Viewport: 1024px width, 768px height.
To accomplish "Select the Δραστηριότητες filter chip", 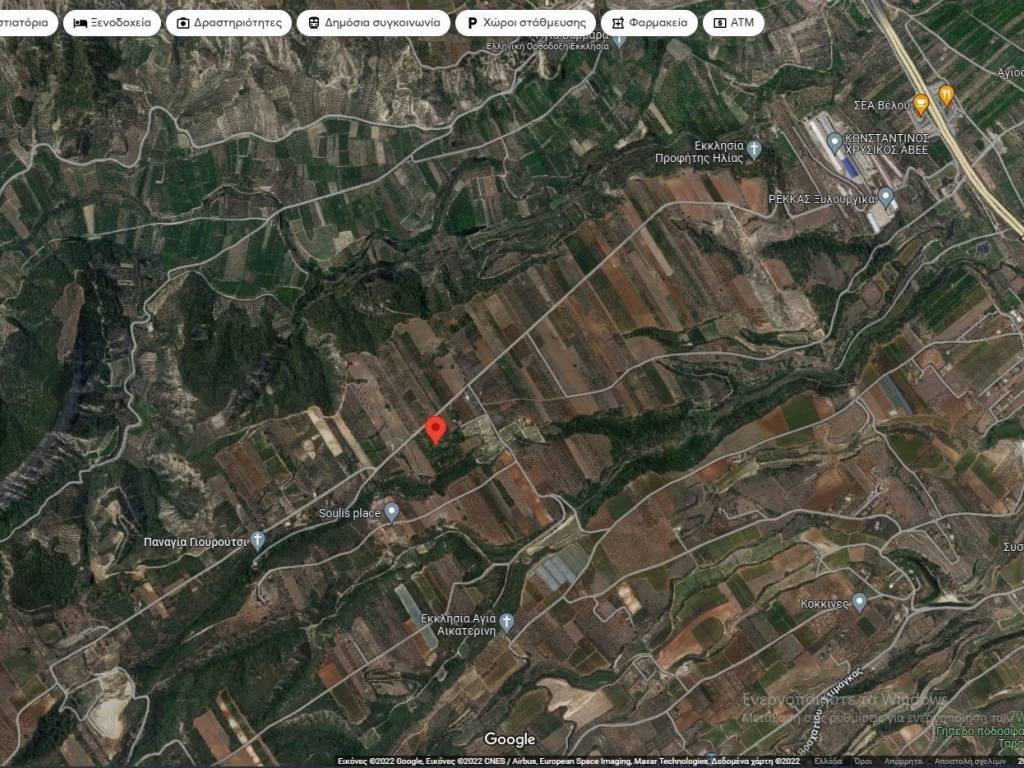I will pos(229,23).
